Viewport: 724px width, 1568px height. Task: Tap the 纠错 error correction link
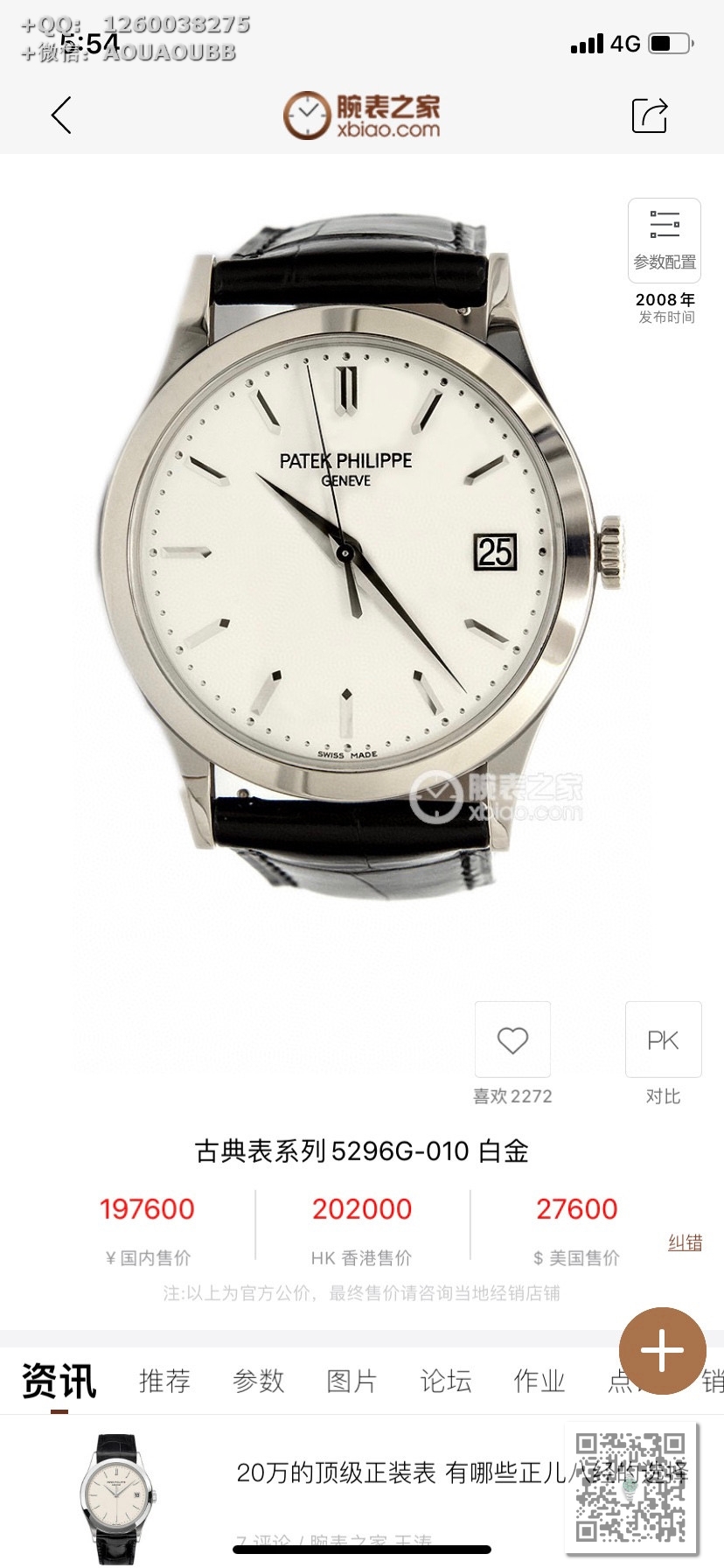pos(685,1242)
